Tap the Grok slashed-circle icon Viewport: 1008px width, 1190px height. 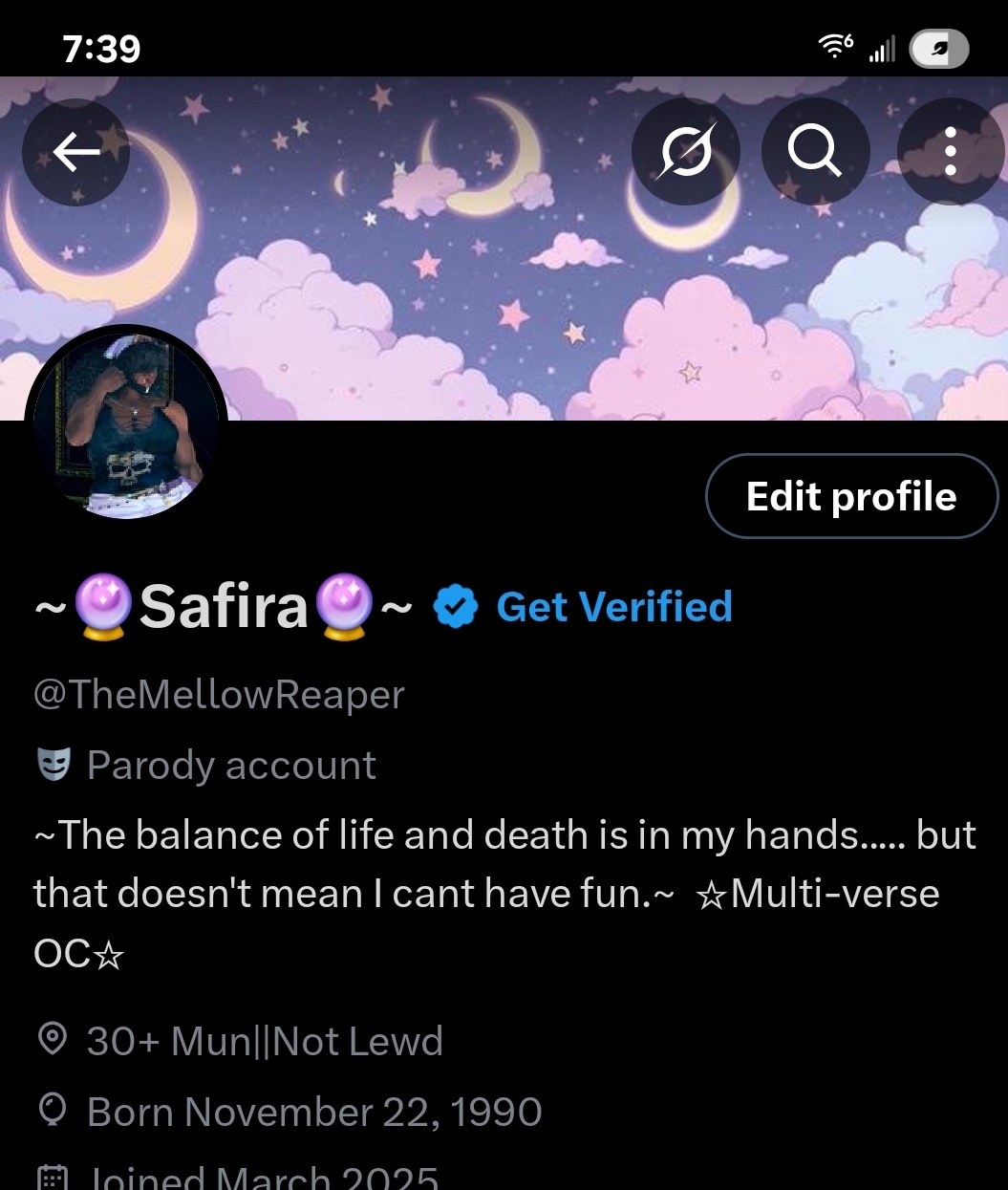[686, 151]
